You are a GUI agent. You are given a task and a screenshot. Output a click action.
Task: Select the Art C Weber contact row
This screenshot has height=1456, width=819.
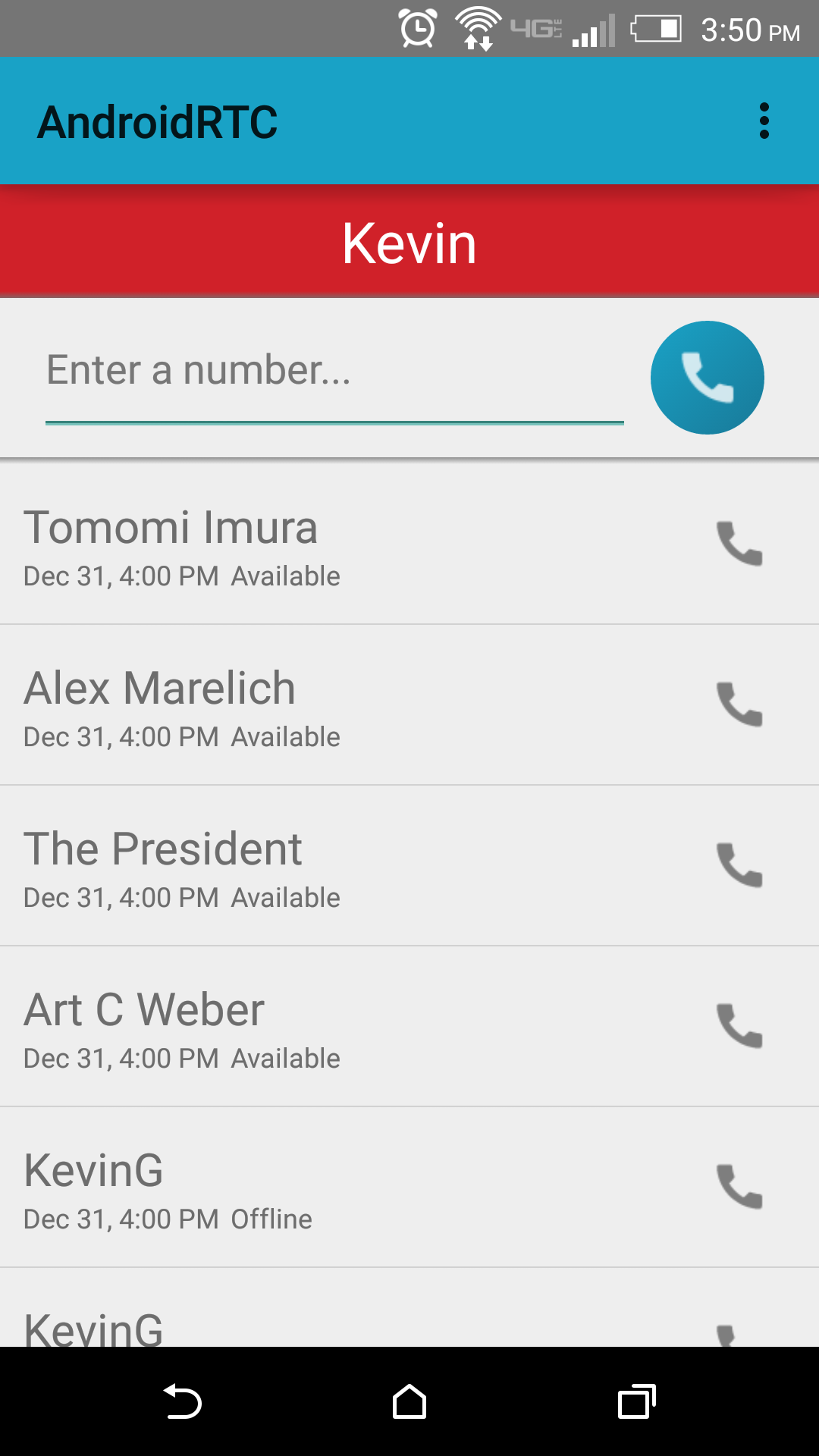coord(303,1026)
